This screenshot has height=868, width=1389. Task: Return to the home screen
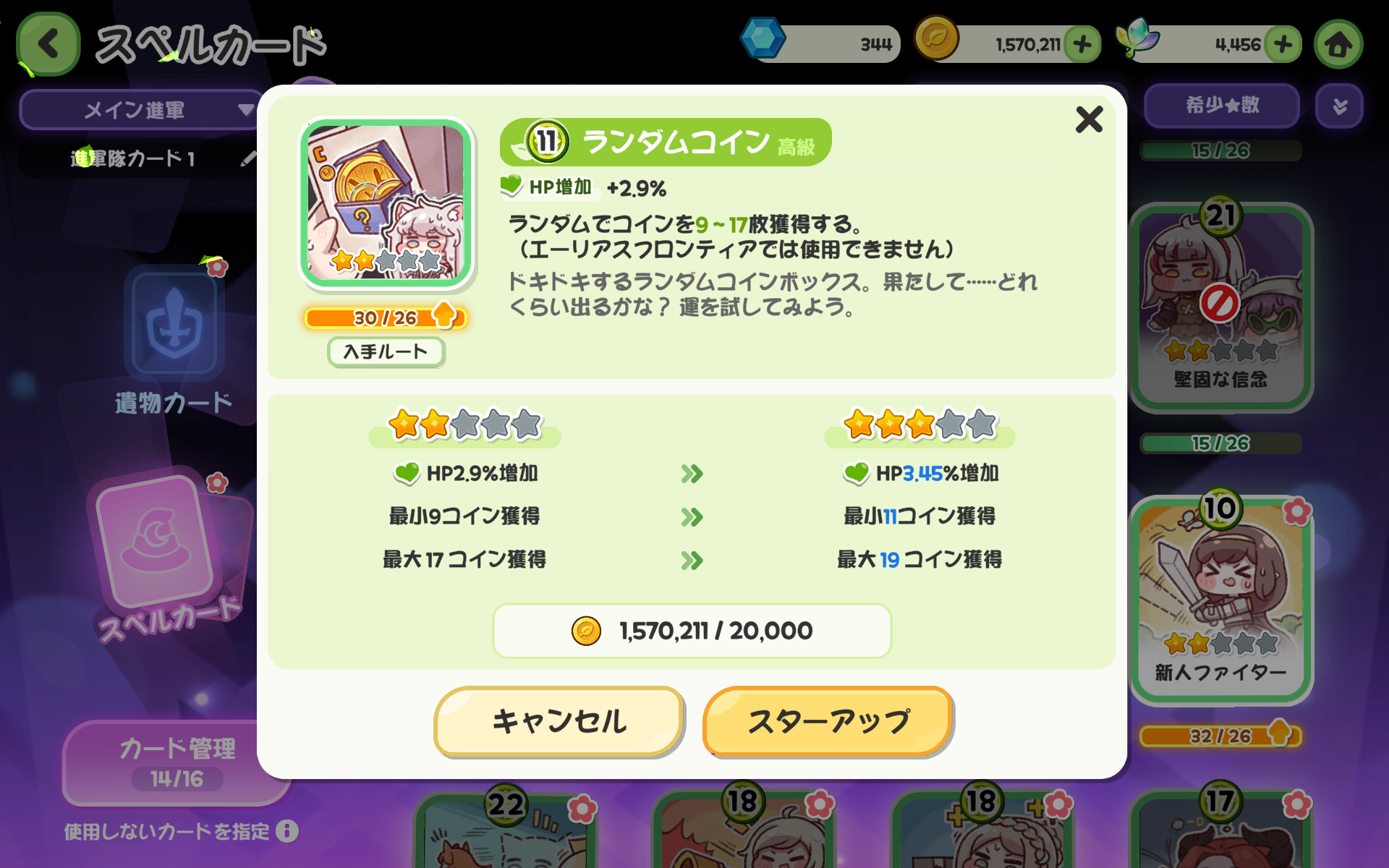[1338, 45]
